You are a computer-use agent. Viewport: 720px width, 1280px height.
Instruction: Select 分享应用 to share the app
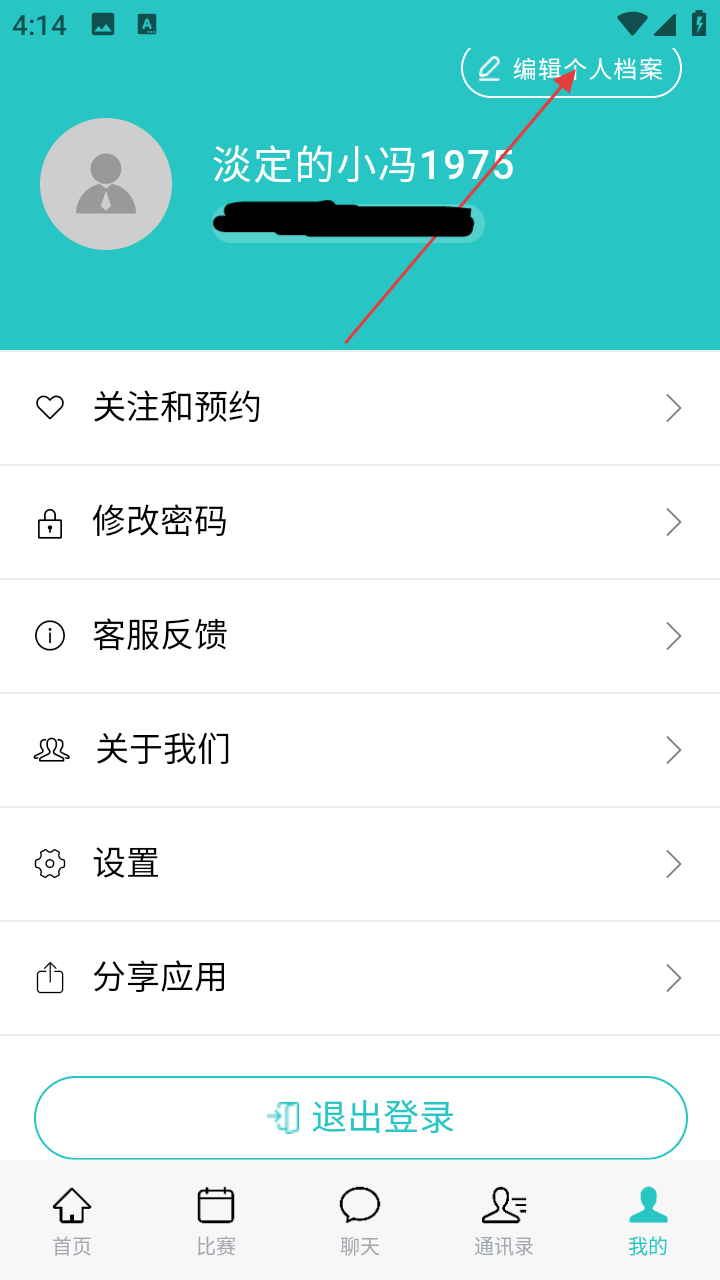360,978
